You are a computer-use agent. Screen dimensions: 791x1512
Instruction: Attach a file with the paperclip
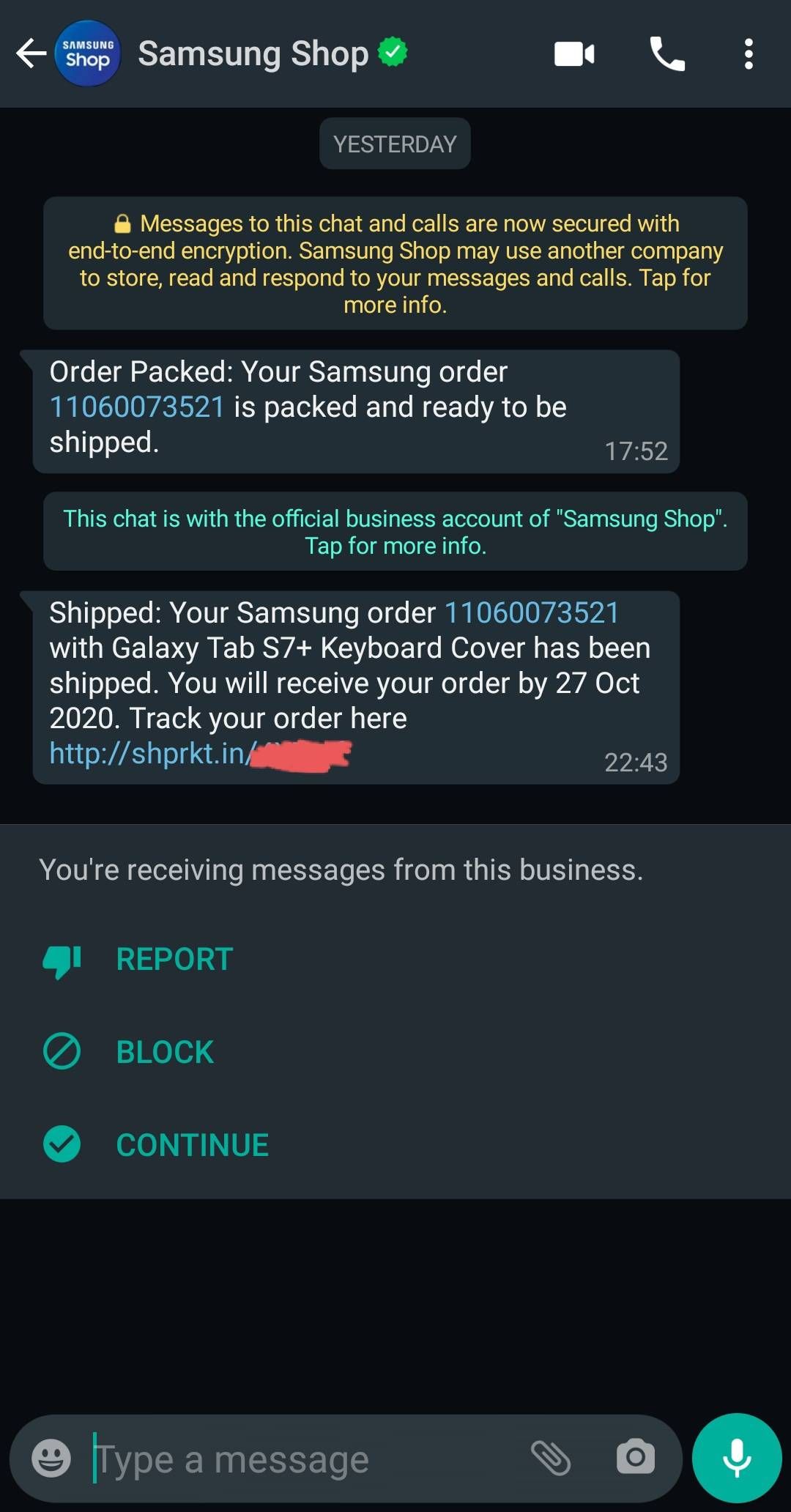coord(550,1458)
